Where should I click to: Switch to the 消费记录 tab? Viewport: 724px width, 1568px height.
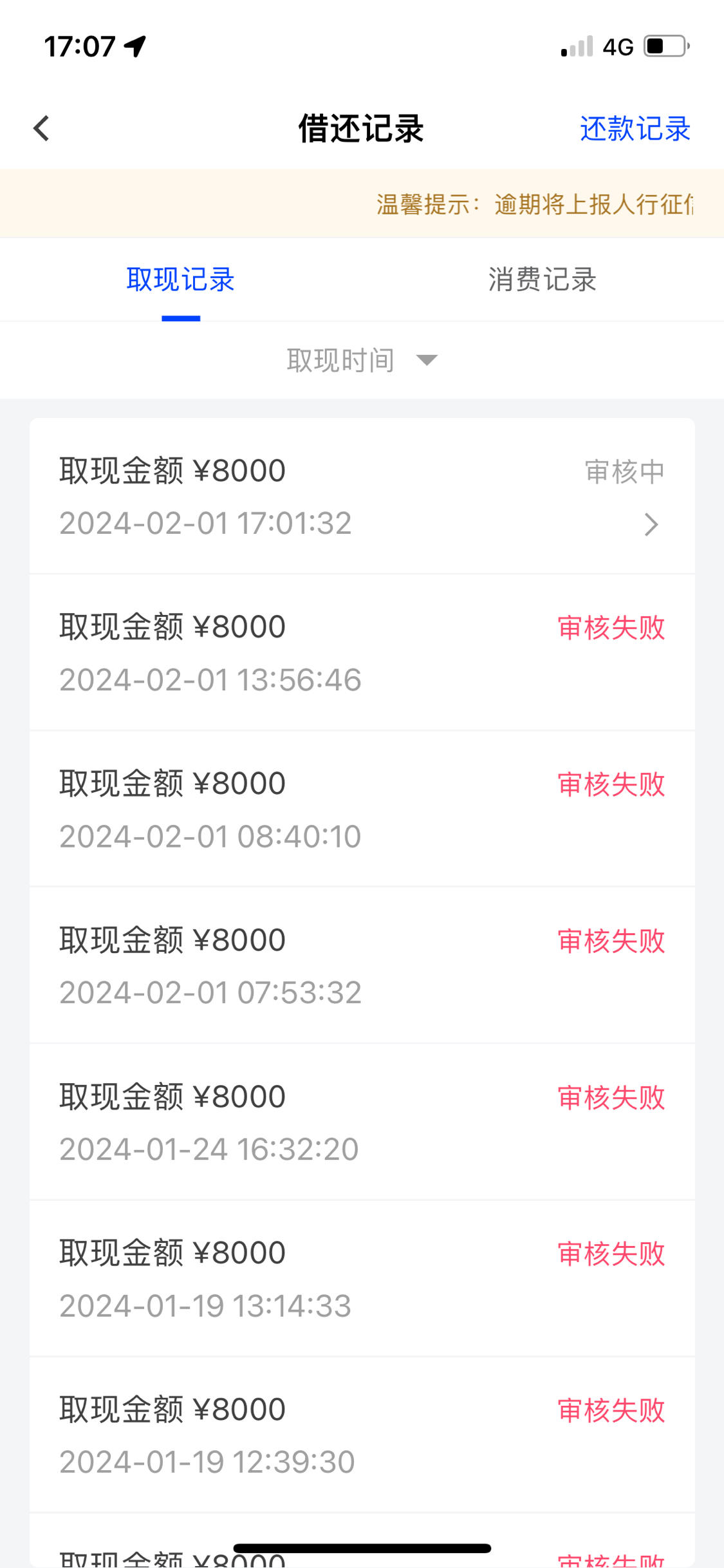(543, 279)
